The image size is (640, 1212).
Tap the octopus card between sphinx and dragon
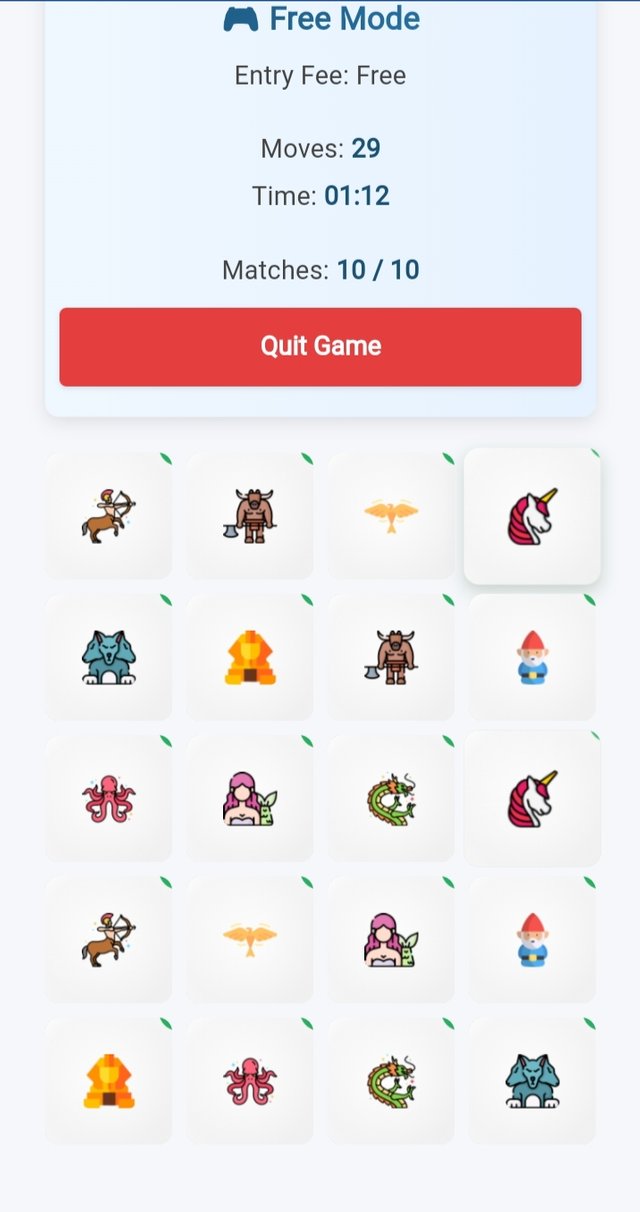click(x=249, y=1082)
